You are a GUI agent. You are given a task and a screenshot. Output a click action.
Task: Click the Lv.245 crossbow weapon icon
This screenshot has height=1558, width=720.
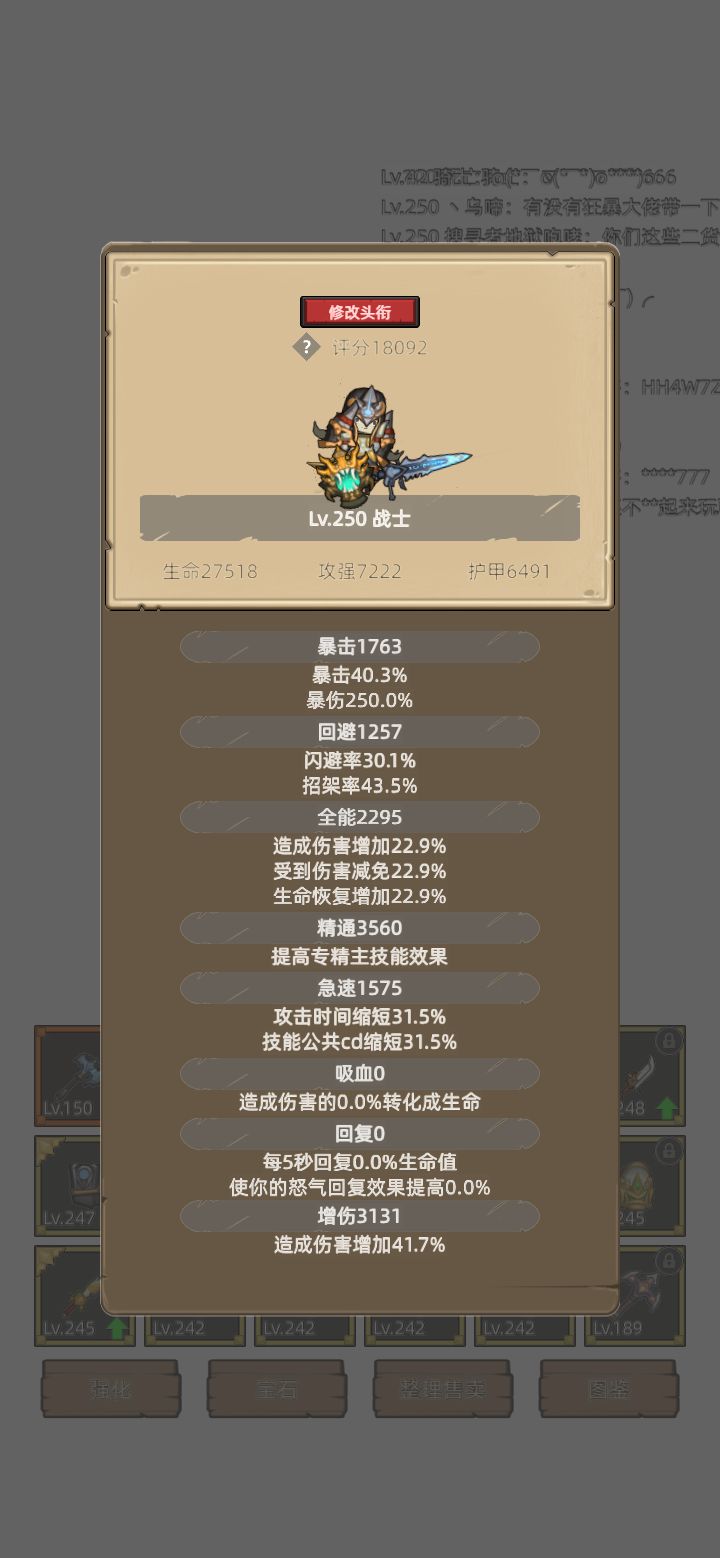tap(85, 1295)
